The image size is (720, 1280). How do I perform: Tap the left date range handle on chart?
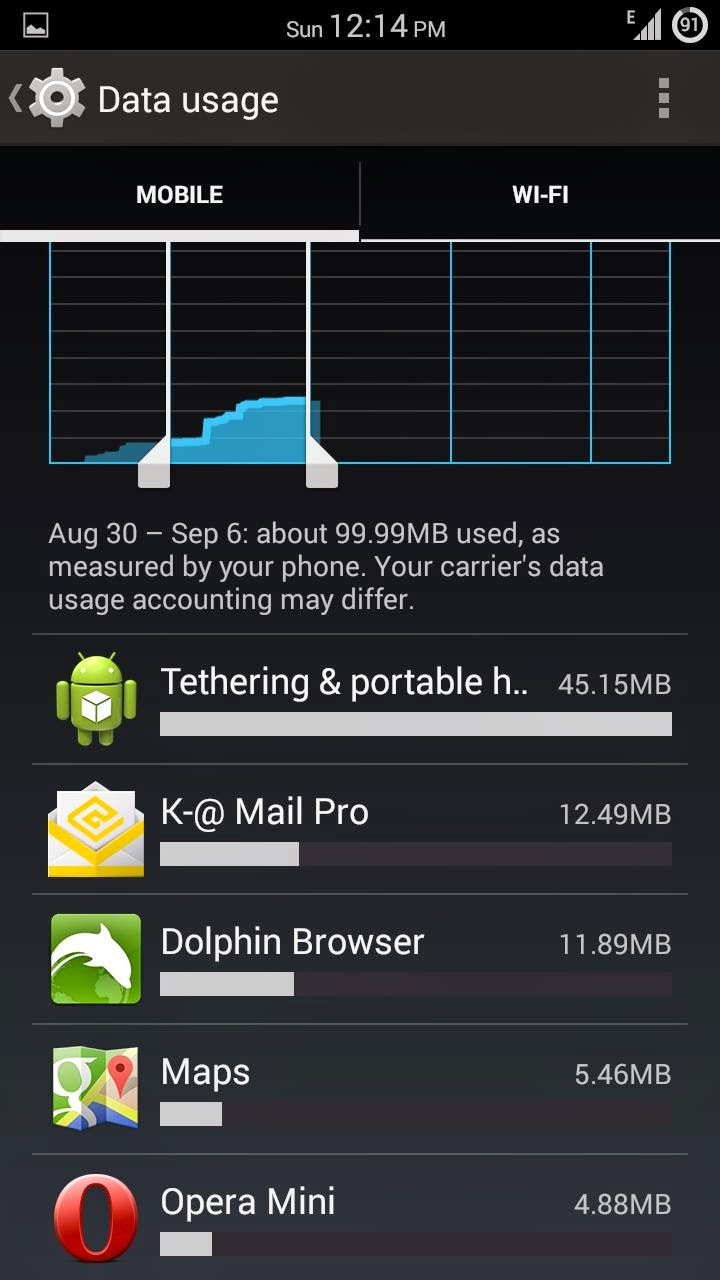pyautogui.click(x=154, y=469)
